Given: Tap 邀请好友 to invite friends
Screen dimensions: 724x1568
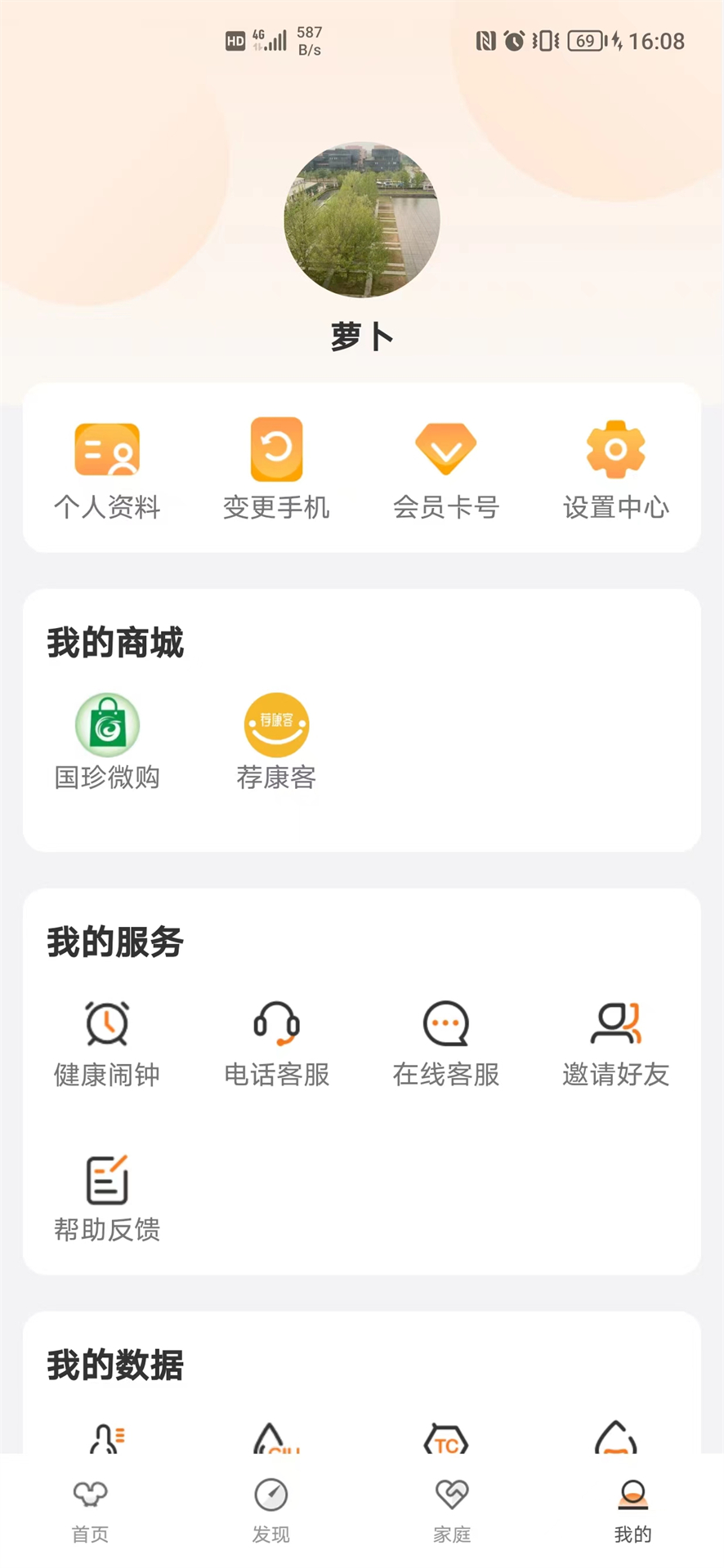Looking at the screenshot, I should (615, 1043).
